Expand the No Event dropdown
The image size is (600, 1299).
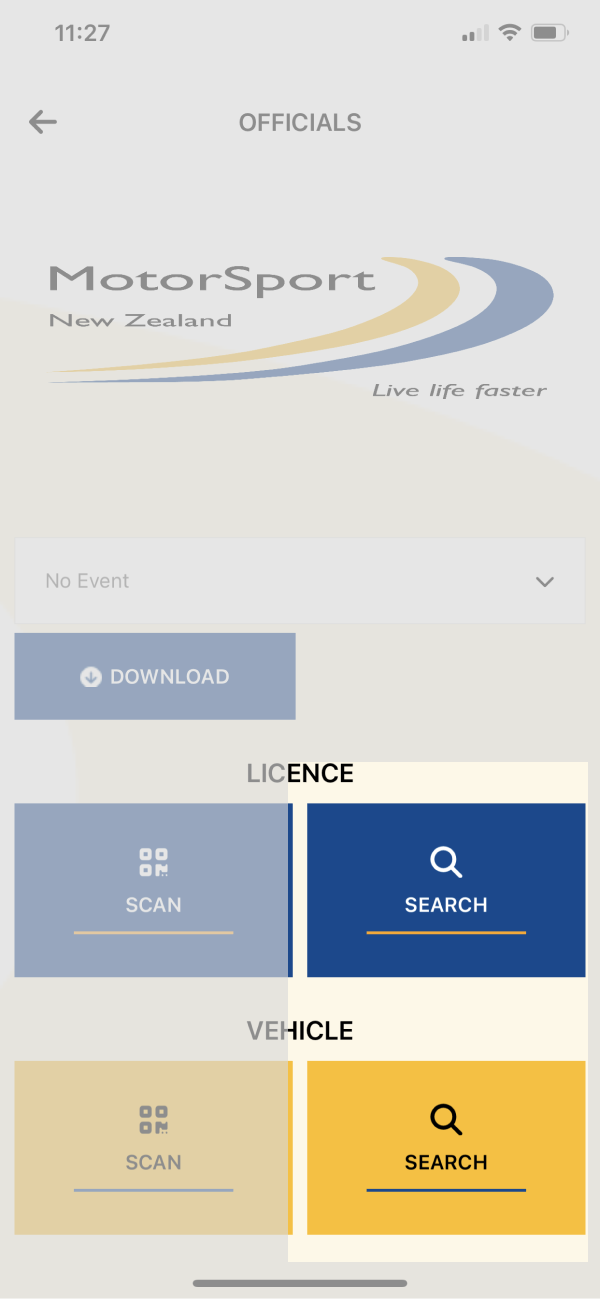pos(300,581)
